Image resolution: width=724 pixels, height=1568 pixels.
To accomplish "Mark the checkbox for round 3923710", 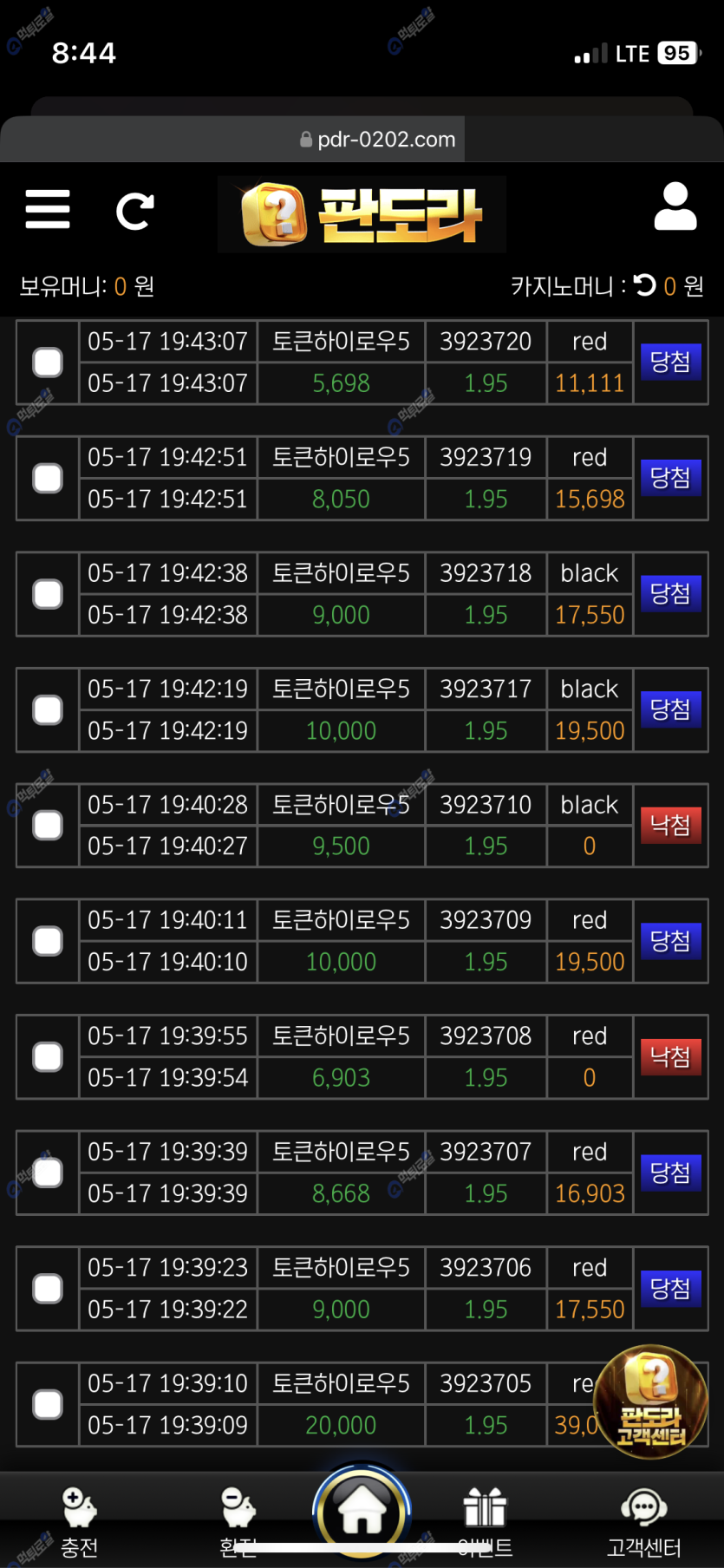I will pos(48,826).
